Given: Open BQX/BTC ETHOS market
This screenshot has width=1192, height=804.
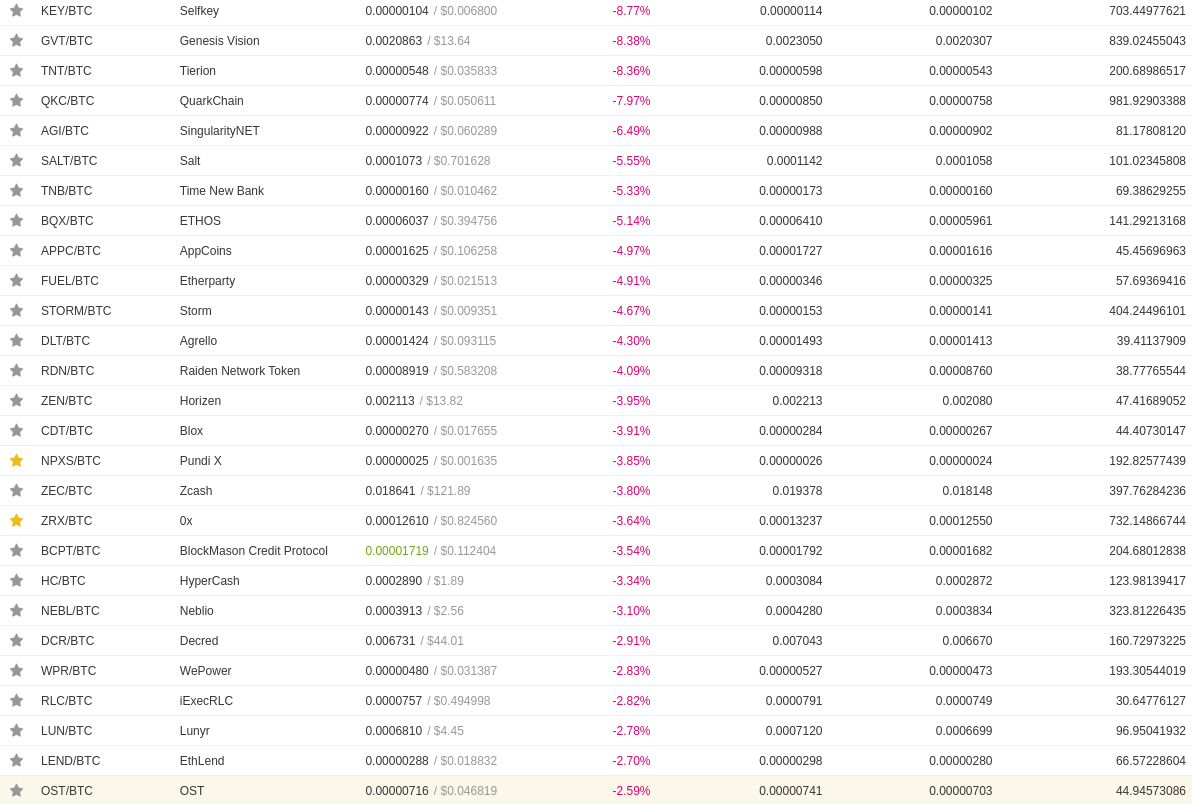Looking at the screenshot, I should point(67,221).
